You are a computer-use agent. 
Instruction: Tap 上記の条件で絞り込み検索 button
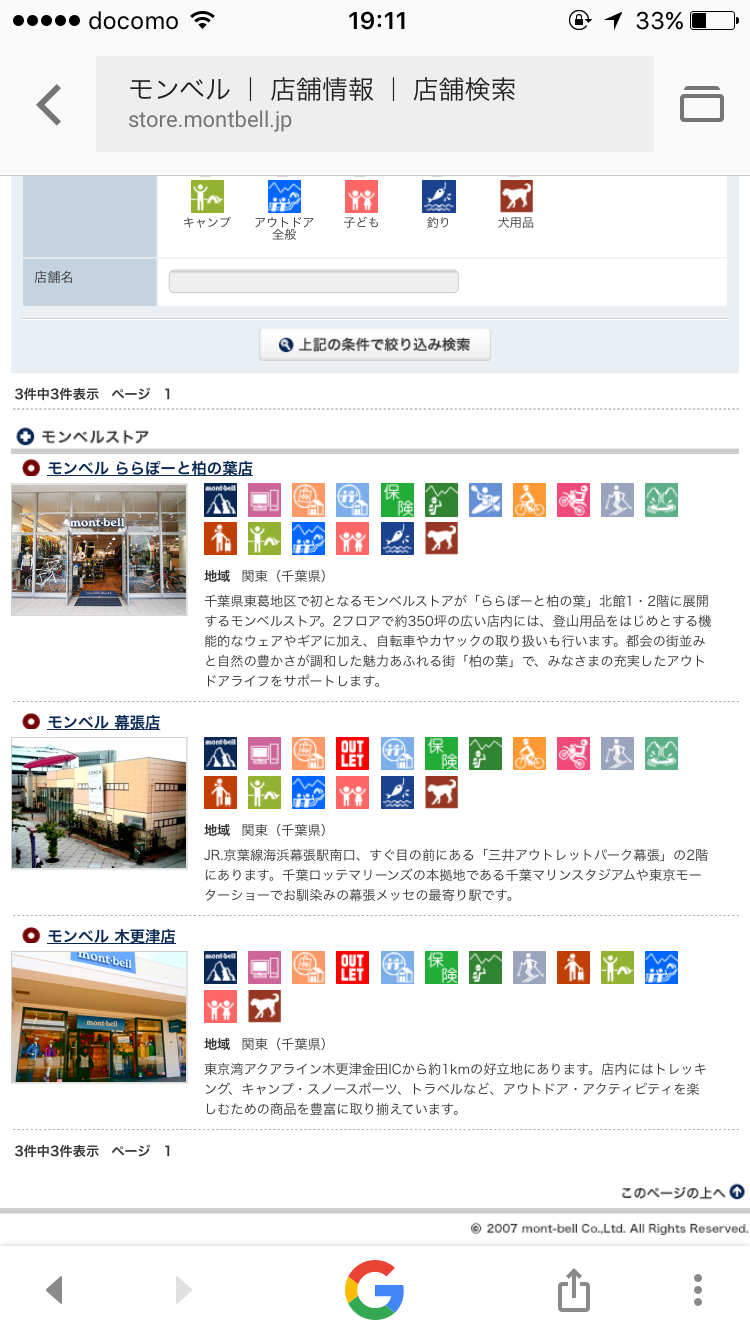point(375,344)
